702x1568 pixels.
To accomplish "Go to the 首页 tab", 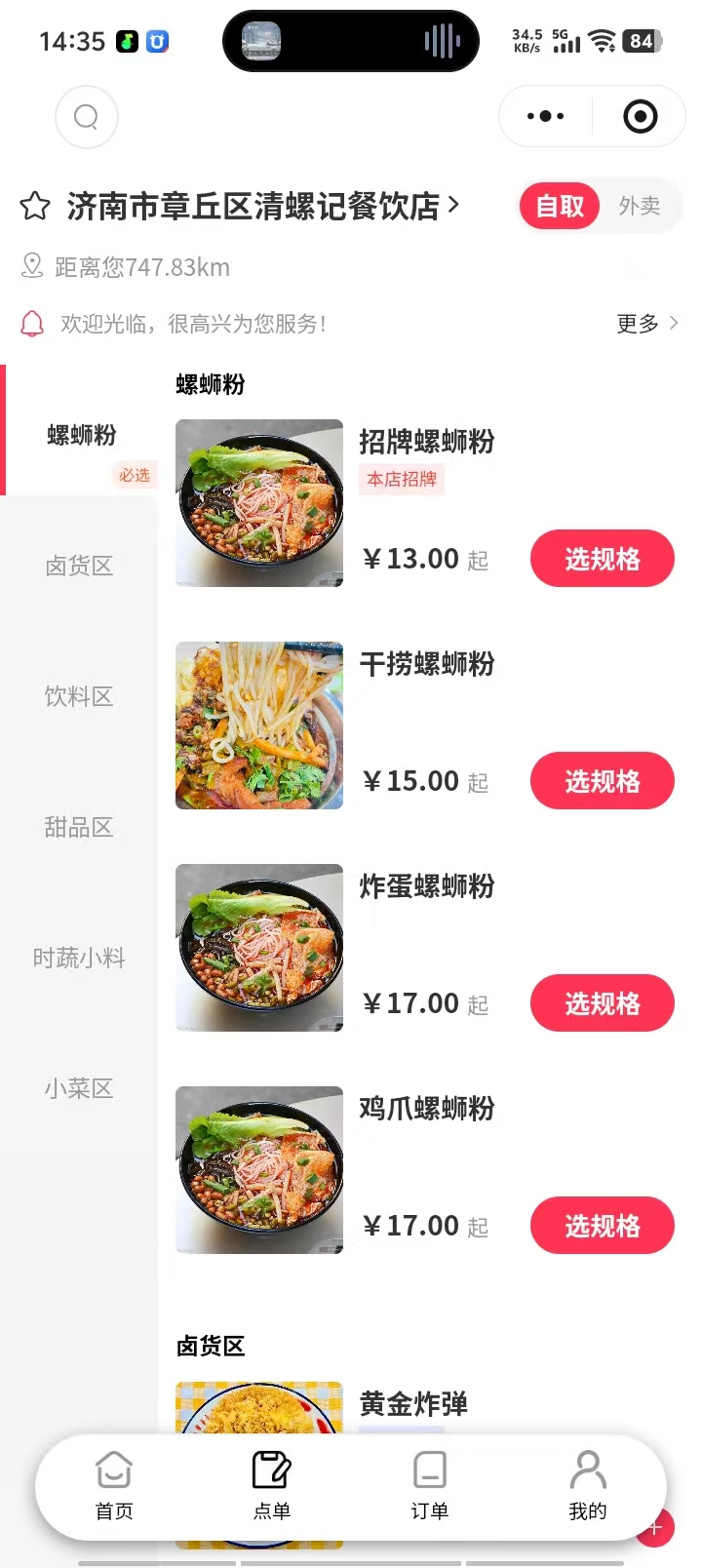I will [114, 1486].
